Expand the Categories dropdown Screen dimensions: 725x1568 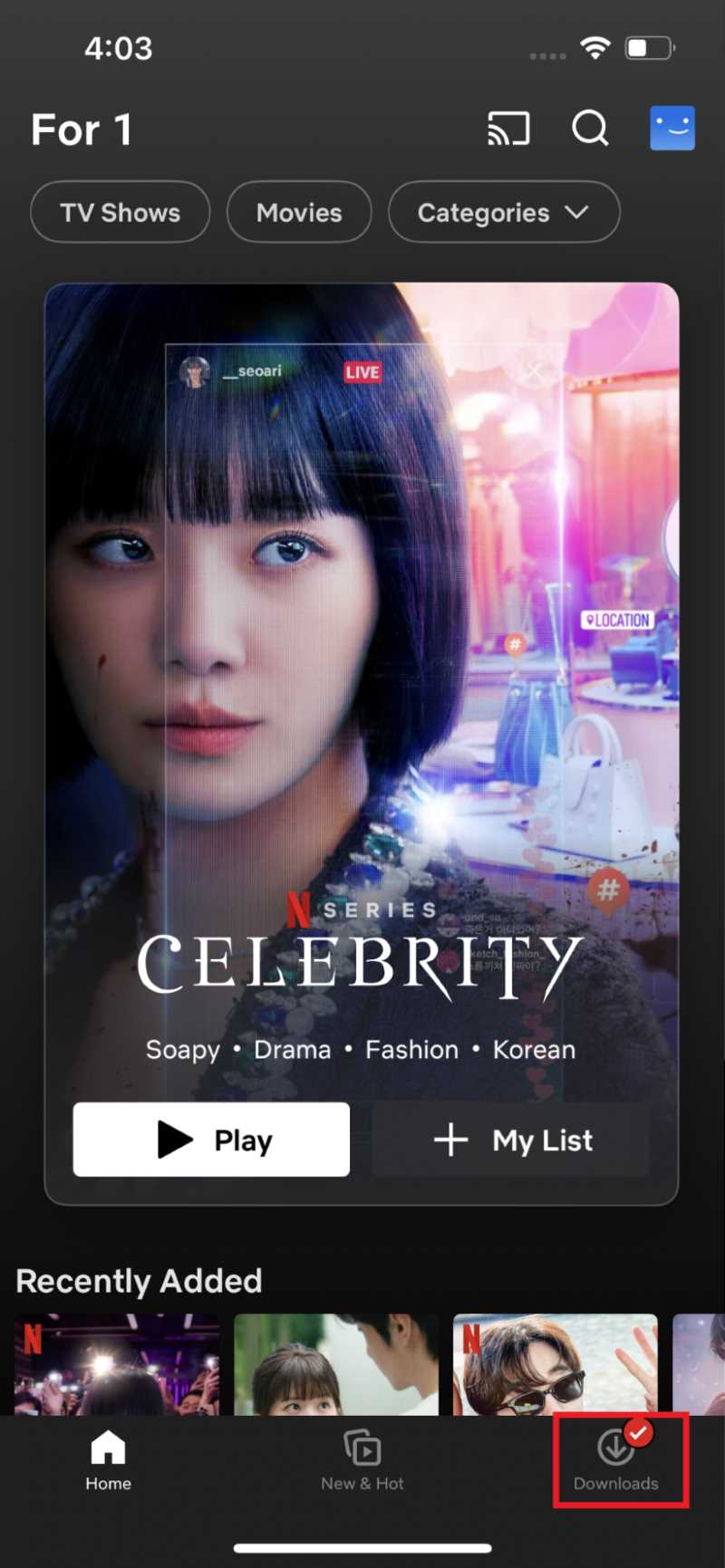pos(504,213)
